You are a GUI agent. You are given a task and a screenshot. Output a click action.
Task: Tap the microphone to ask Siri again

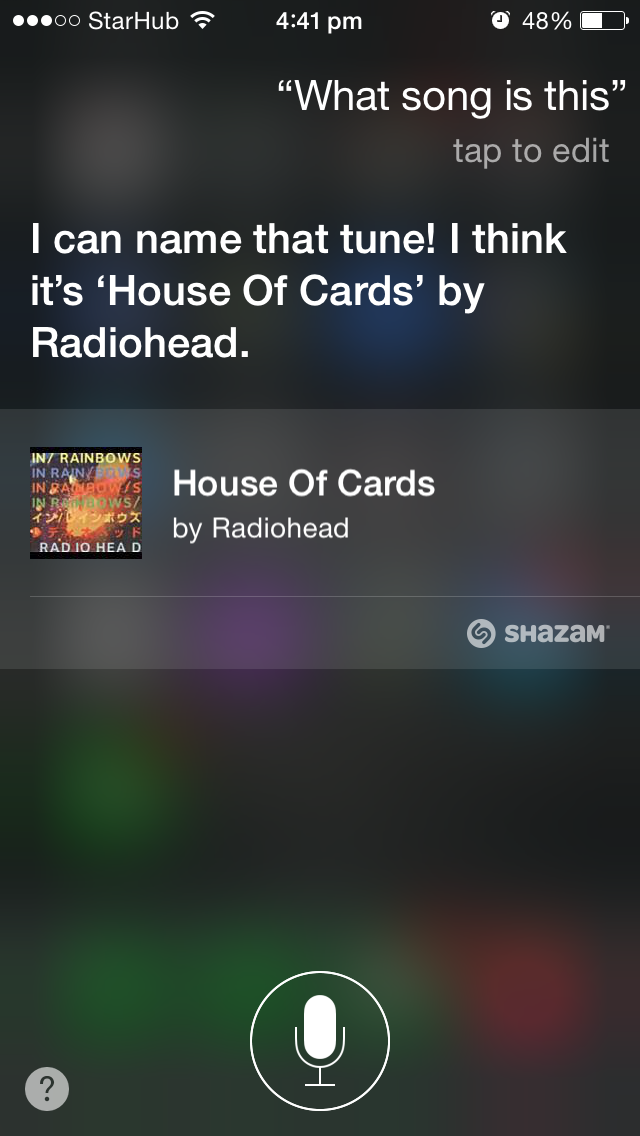(x=320, y=1041)
